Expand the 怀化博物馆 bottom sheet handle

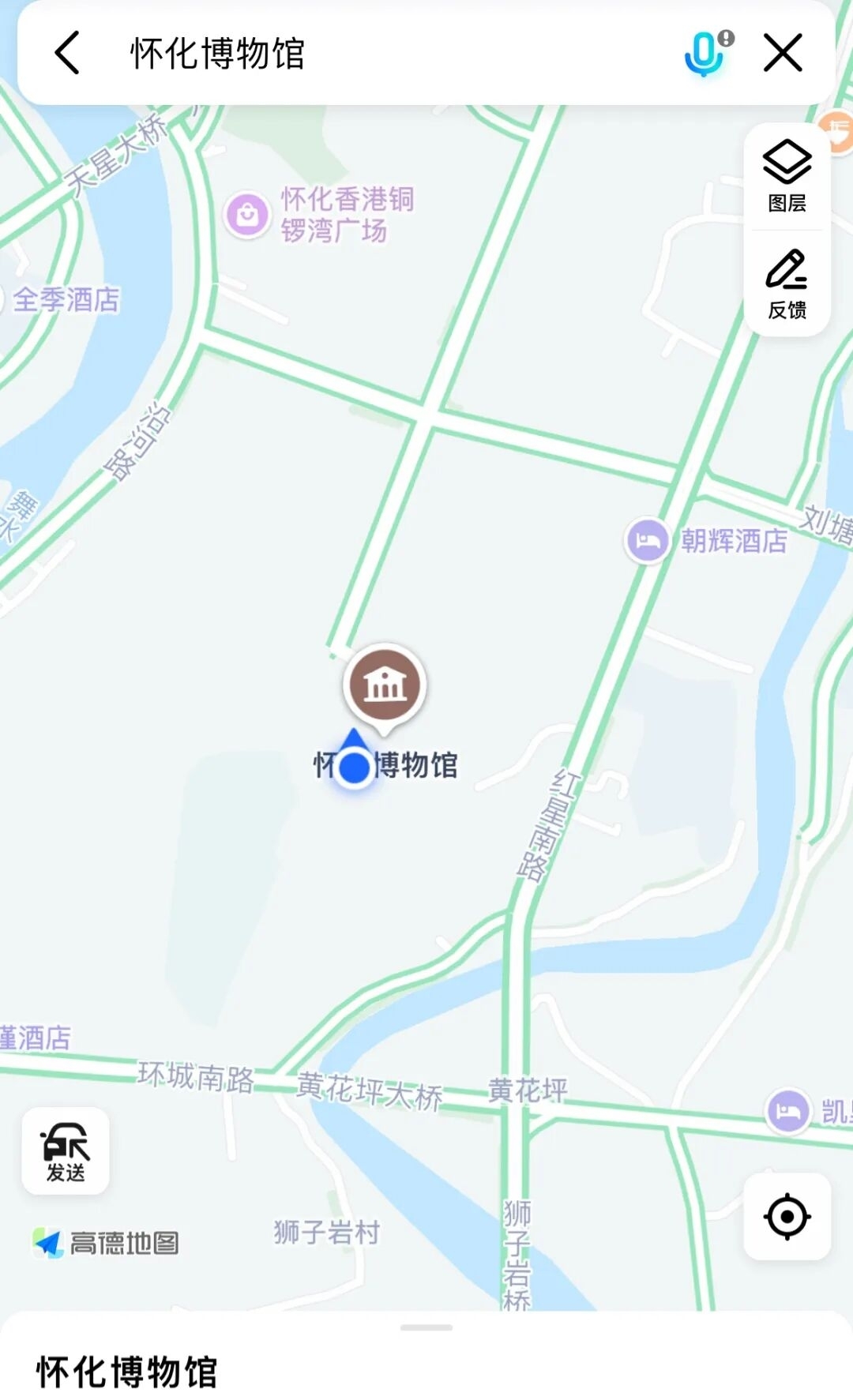426,1328
